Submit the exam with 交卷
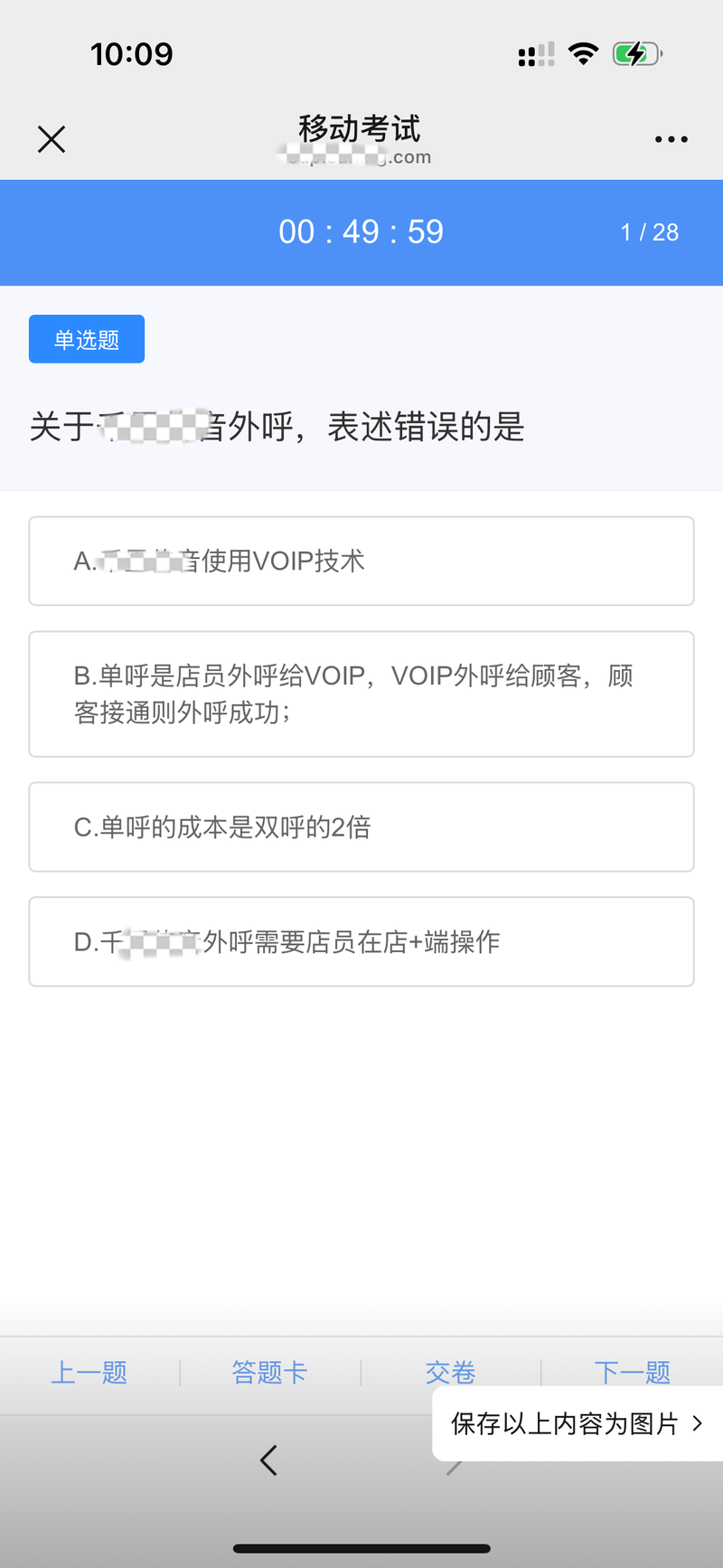The width and height of the screenshot is (723, 1568). click(x=450, y=1370)
